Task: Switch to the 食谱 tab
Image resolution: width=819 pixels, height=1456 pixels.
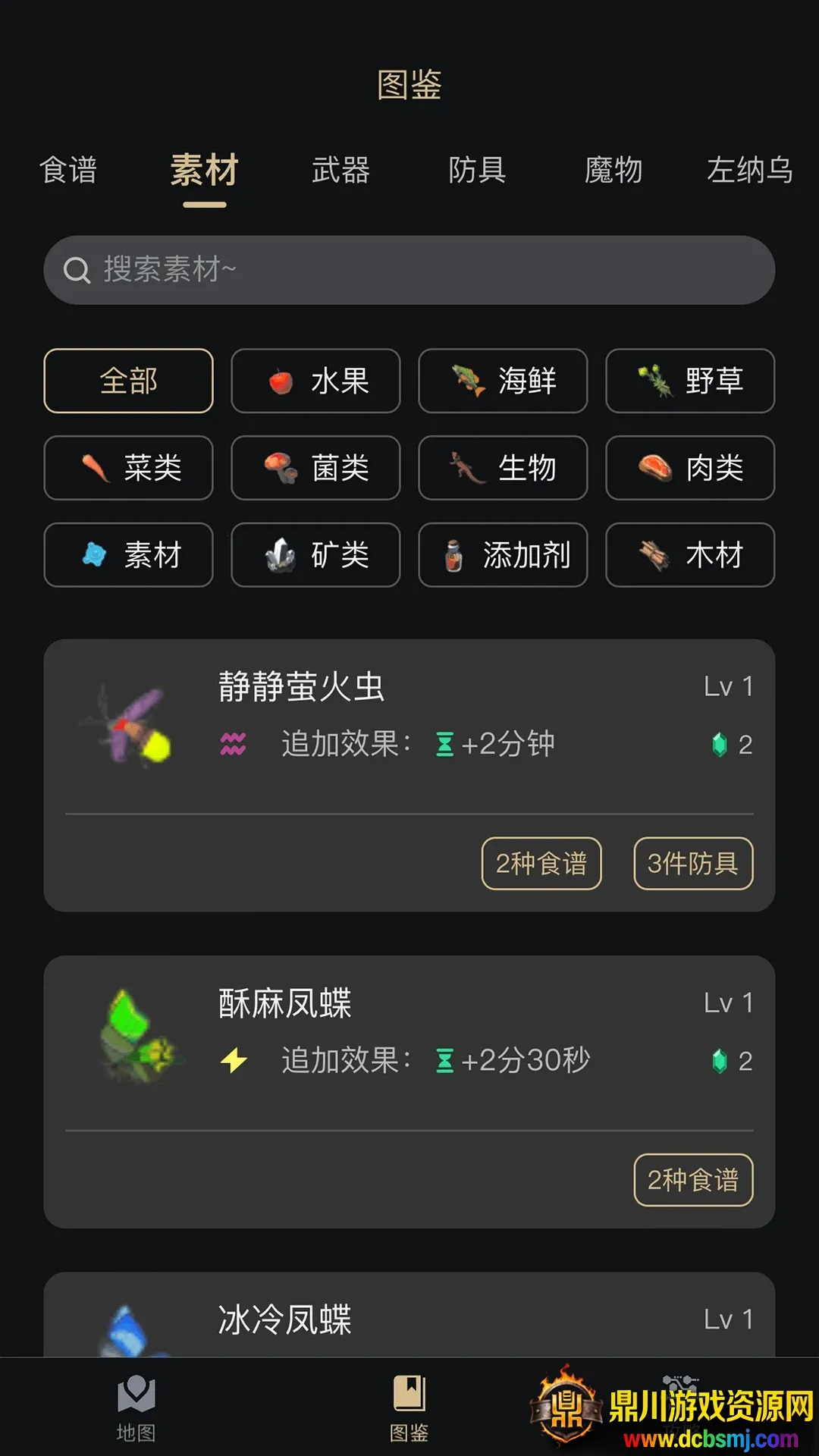Action: click(68, 170)
